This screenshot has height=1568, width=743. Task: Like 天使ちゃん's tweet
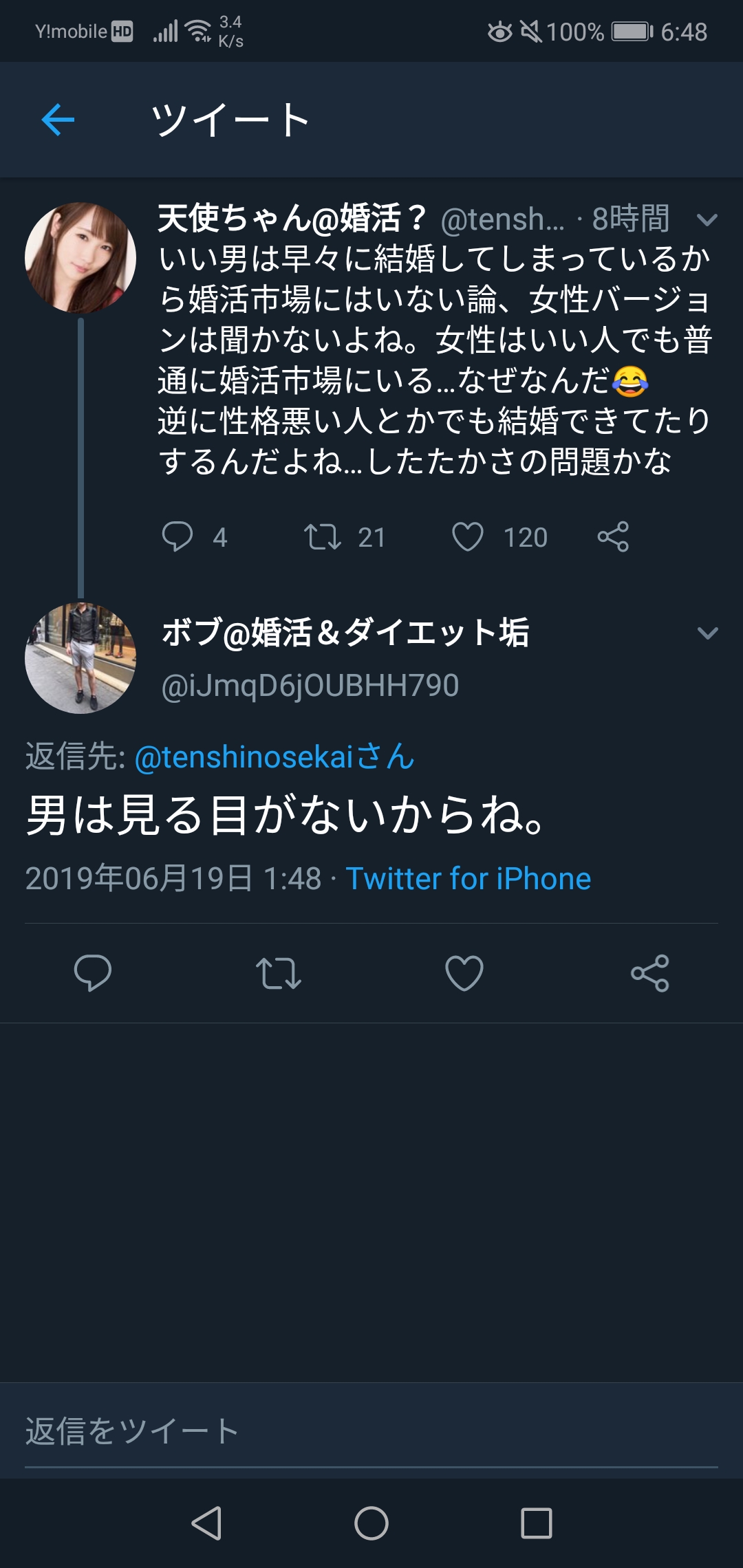468,537
